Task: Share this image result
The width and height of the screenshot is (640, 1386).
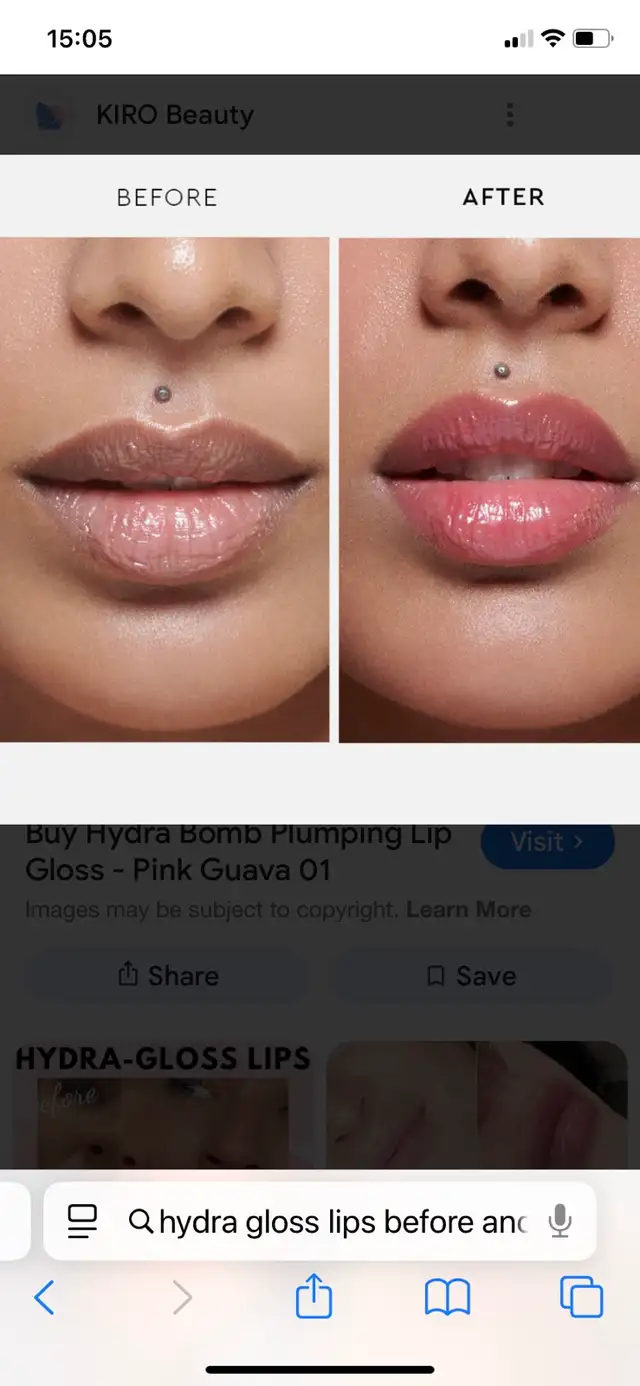Action: tap(167, 976)
